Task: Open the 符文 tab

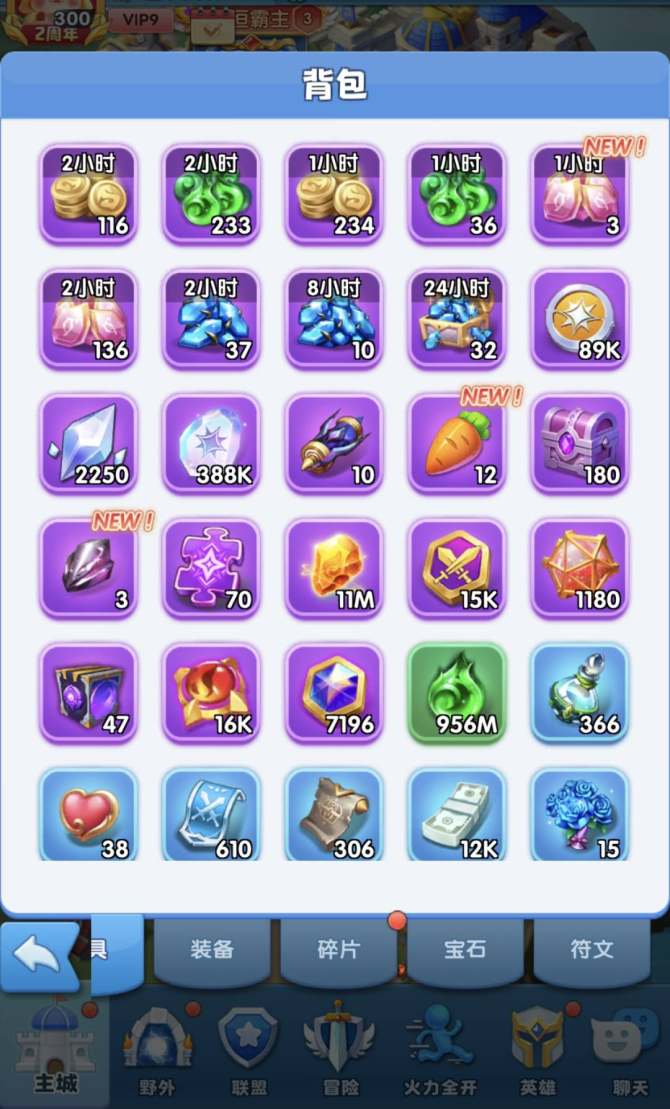Action: pos(592,950)
